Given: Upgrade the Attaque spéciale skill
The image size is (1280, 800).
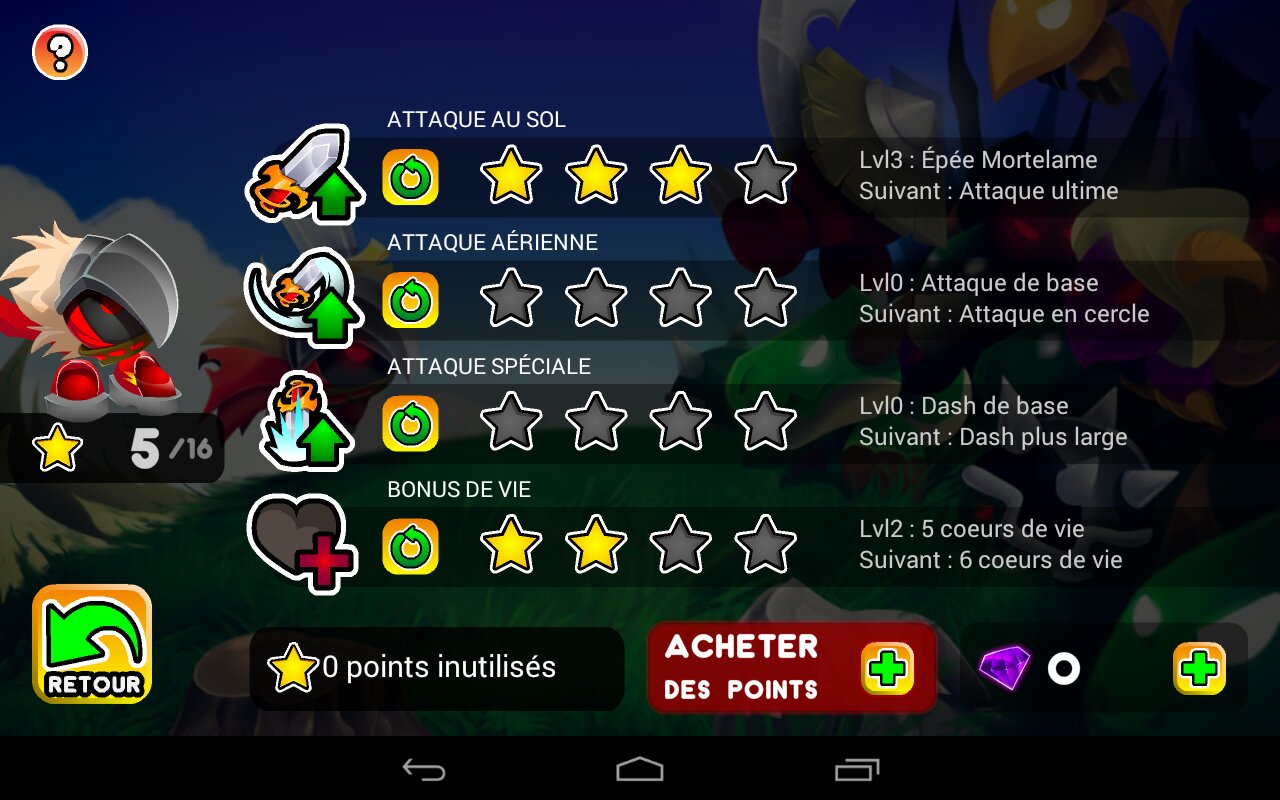Looking at the screenshot, I should coord(300,421).
